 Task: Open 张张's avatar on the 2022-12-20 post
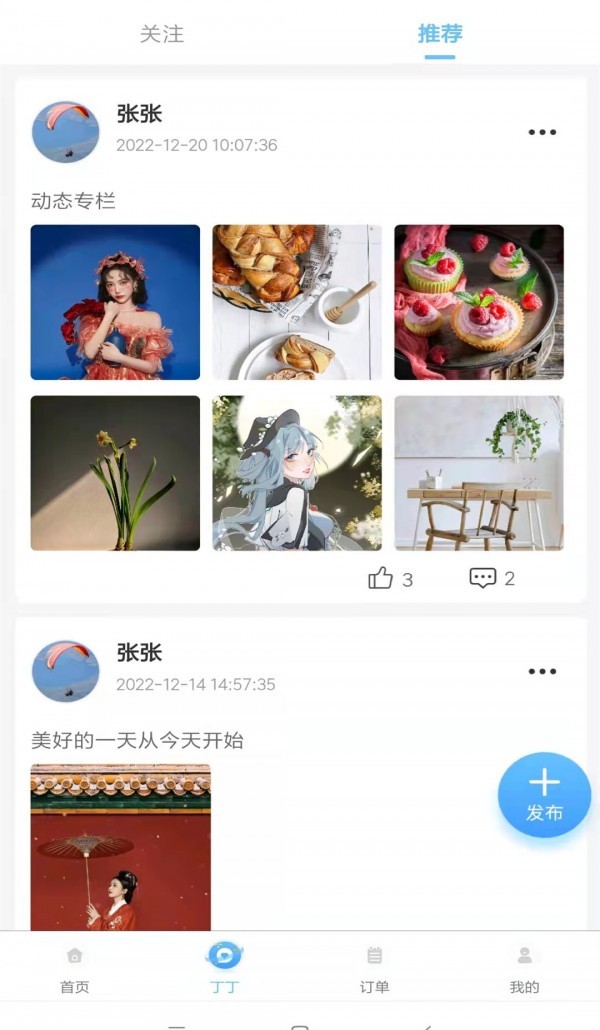coord(66,132)
